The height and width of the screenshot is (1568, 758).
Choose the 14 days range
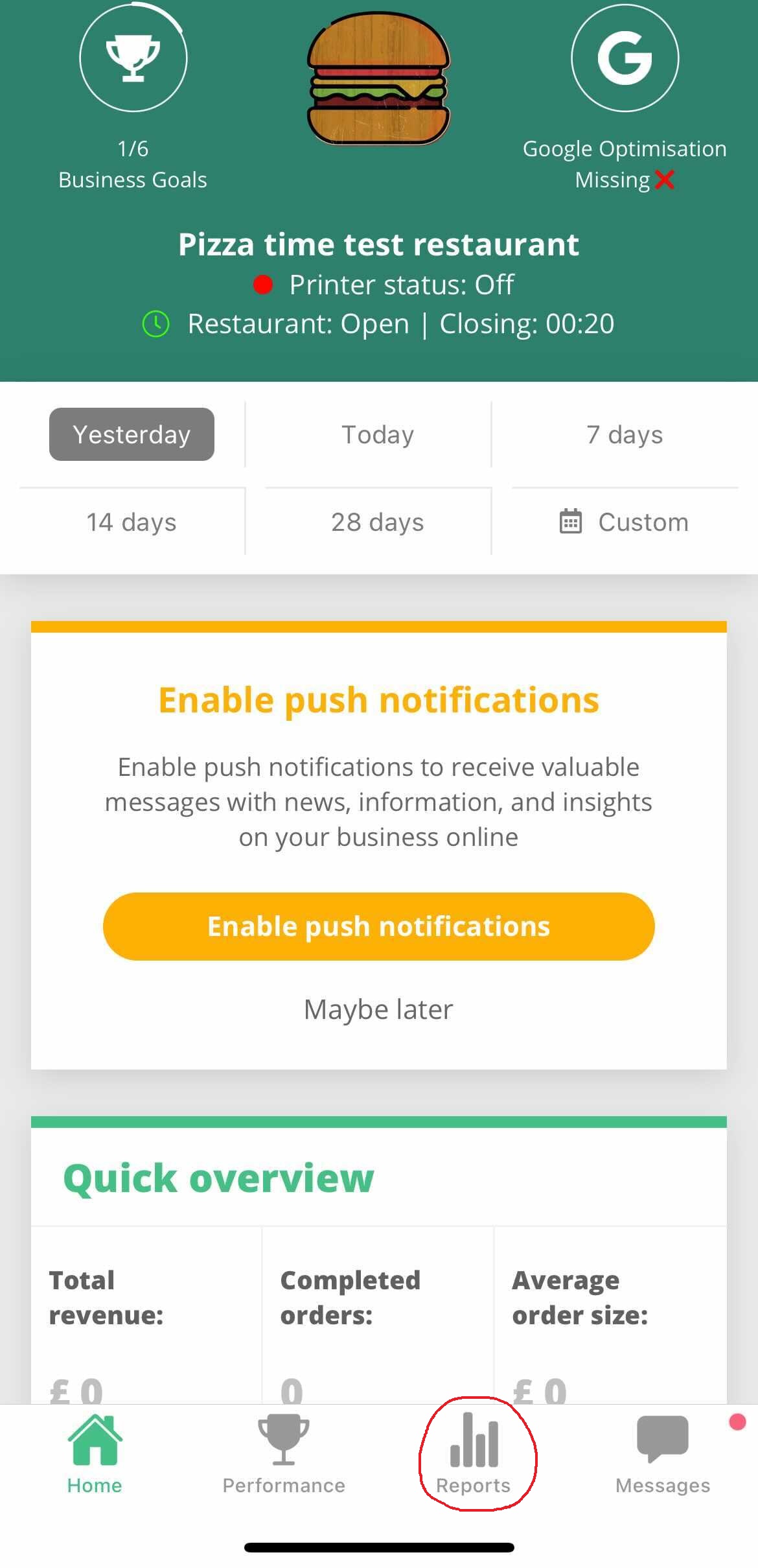coord(132,522)
